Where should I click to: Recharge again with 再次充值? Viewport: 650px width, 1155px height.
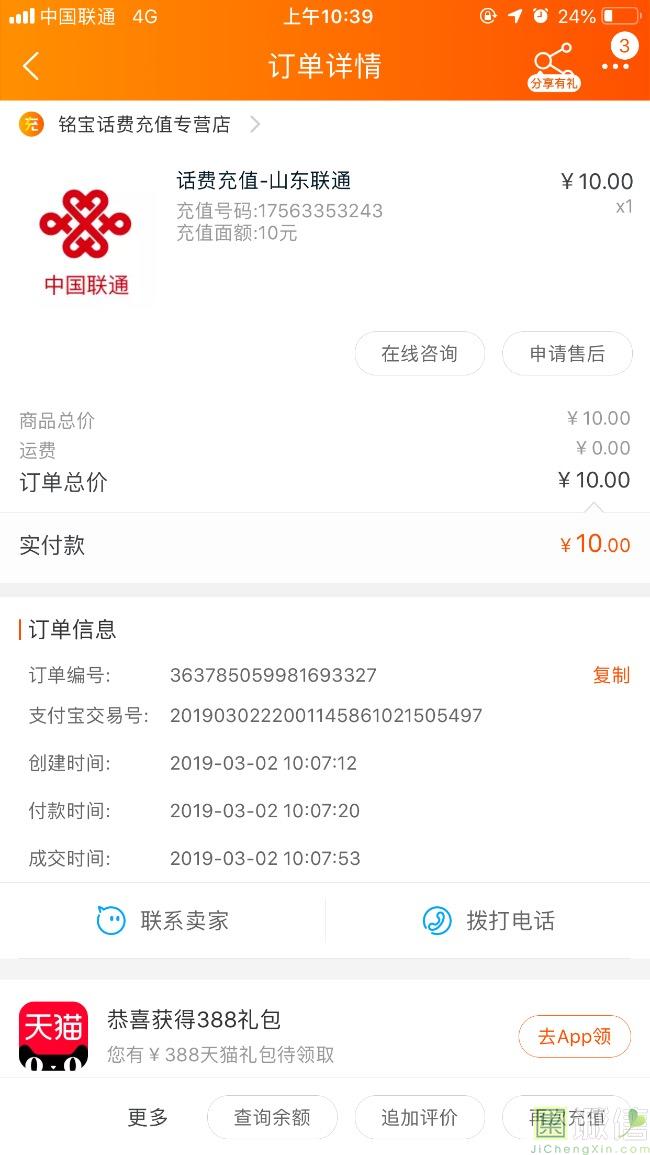[x=567, y=1118]
